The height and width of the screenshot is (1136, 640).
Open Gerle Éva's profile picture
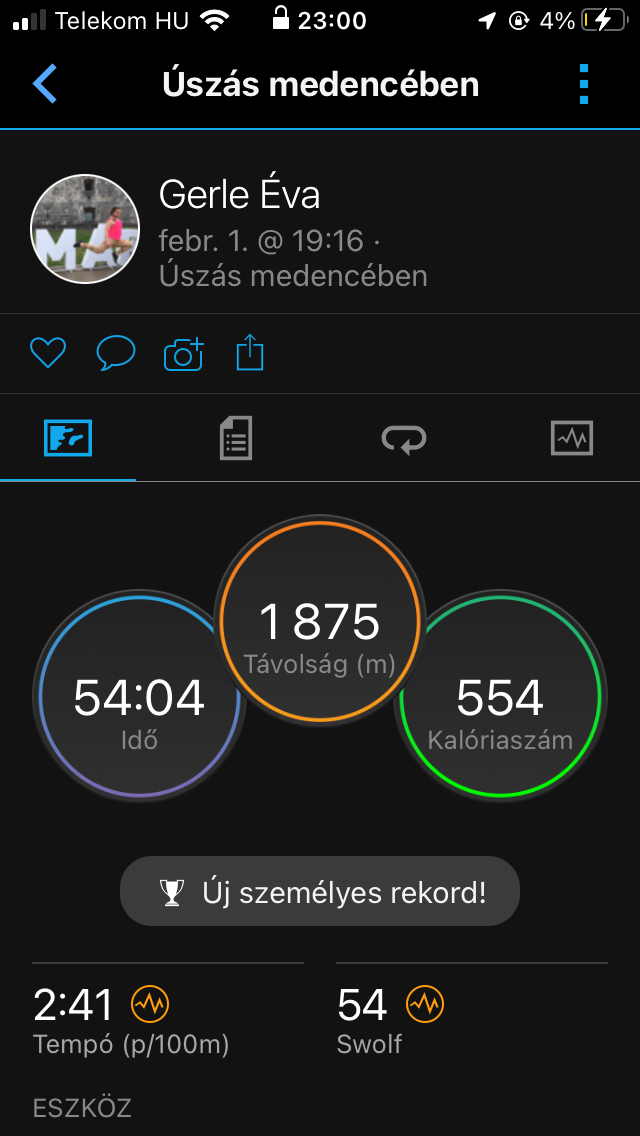85,228
